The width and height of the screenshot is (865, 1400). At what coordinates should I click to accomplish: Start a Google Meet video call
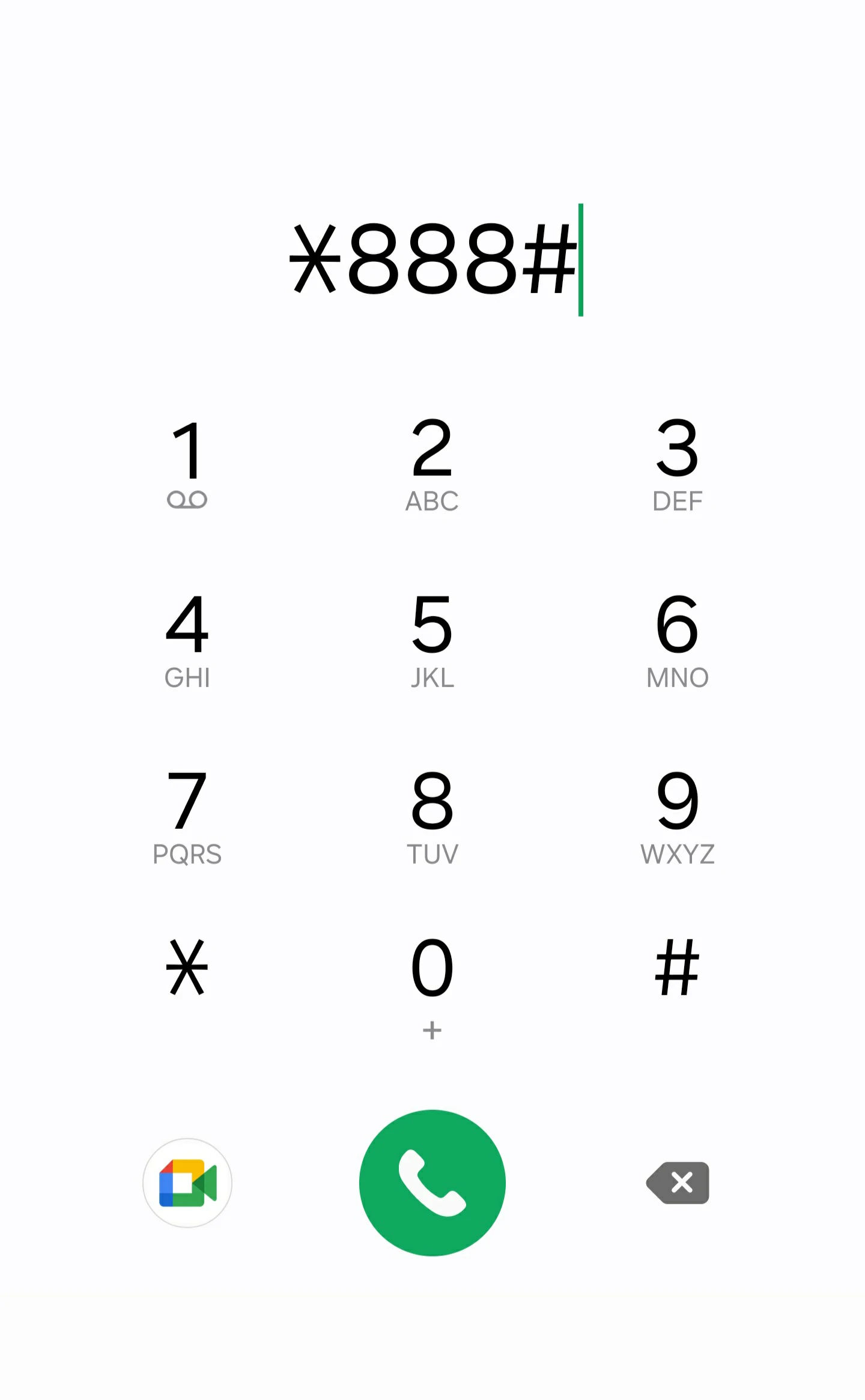point(187,1183)
